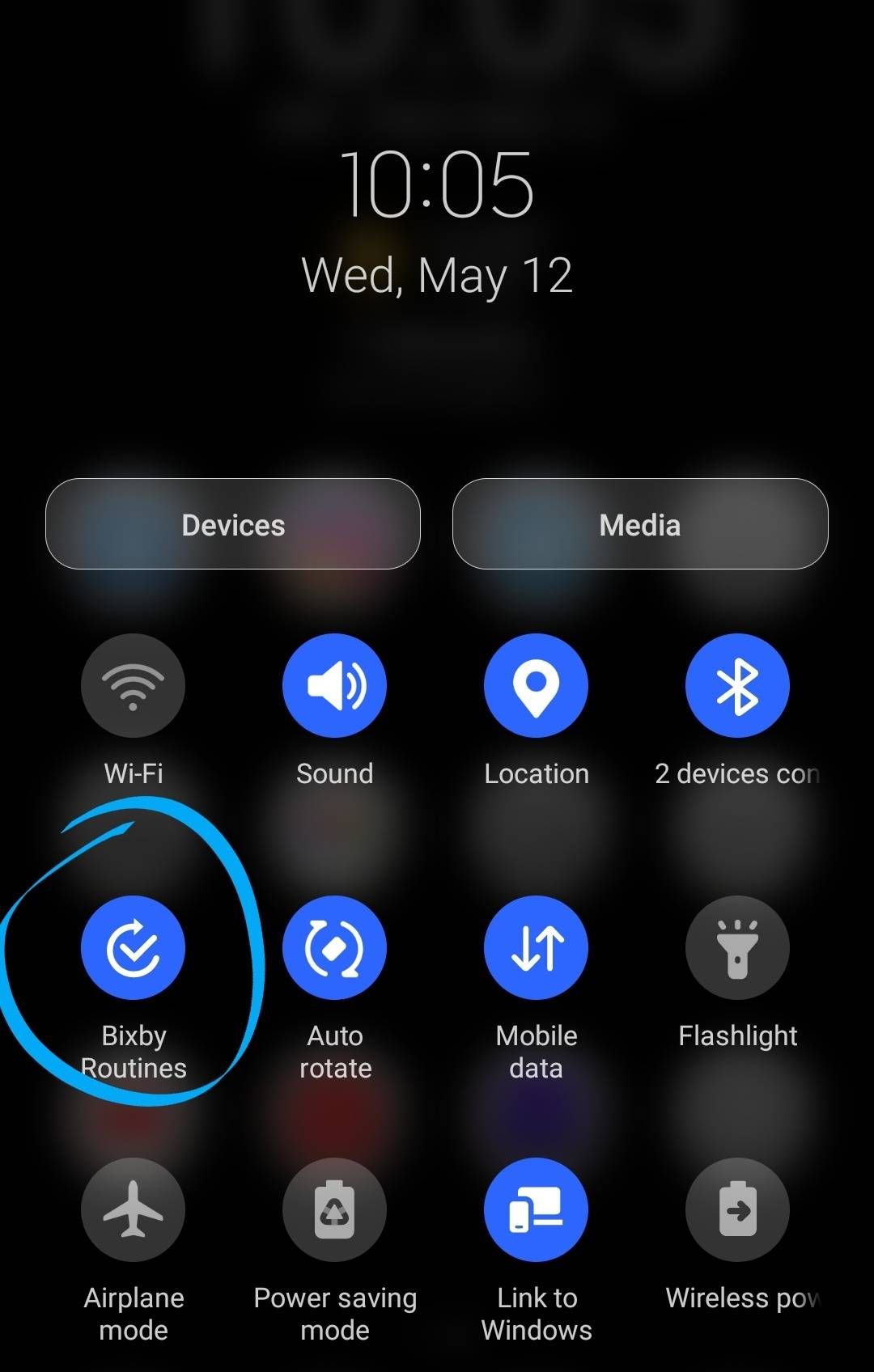Toggle Bixby Routines off
The width and height of the screenshot is (874, 1372).
(133, 947)
